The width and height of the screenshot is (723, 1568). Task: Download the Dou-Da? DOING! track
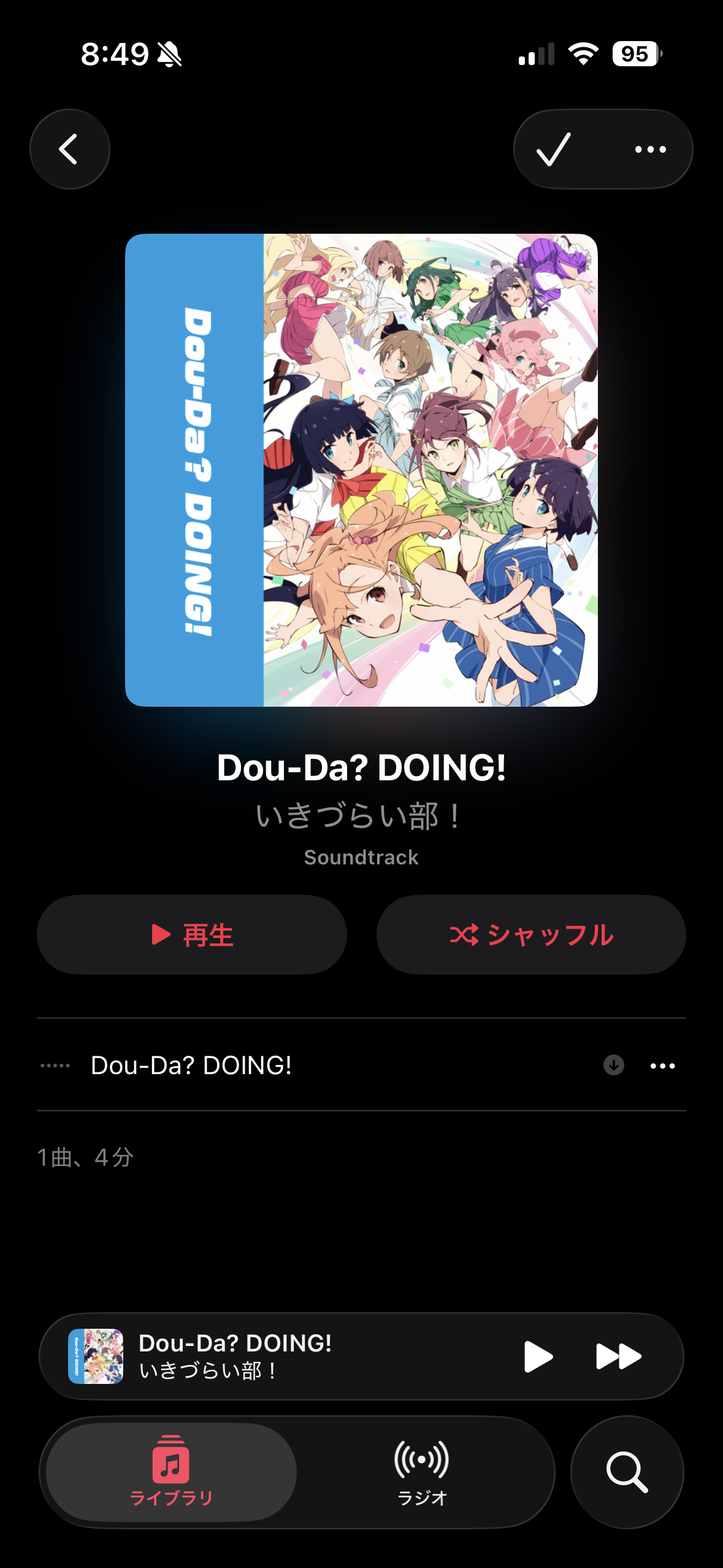click(x=613, y=1066)
